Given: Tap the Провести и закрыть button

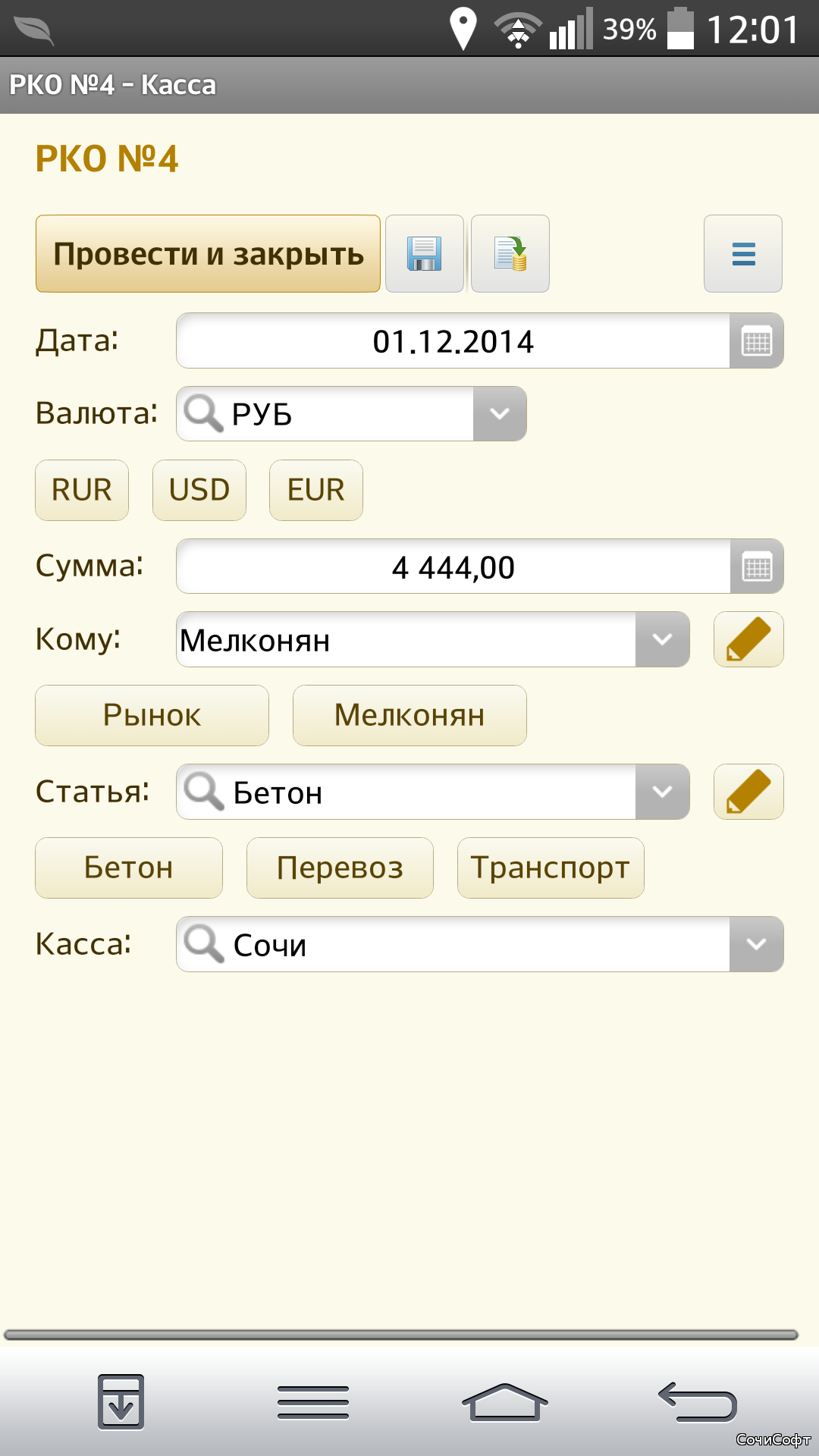Looking at the screenshot, I should coord(208,254).
